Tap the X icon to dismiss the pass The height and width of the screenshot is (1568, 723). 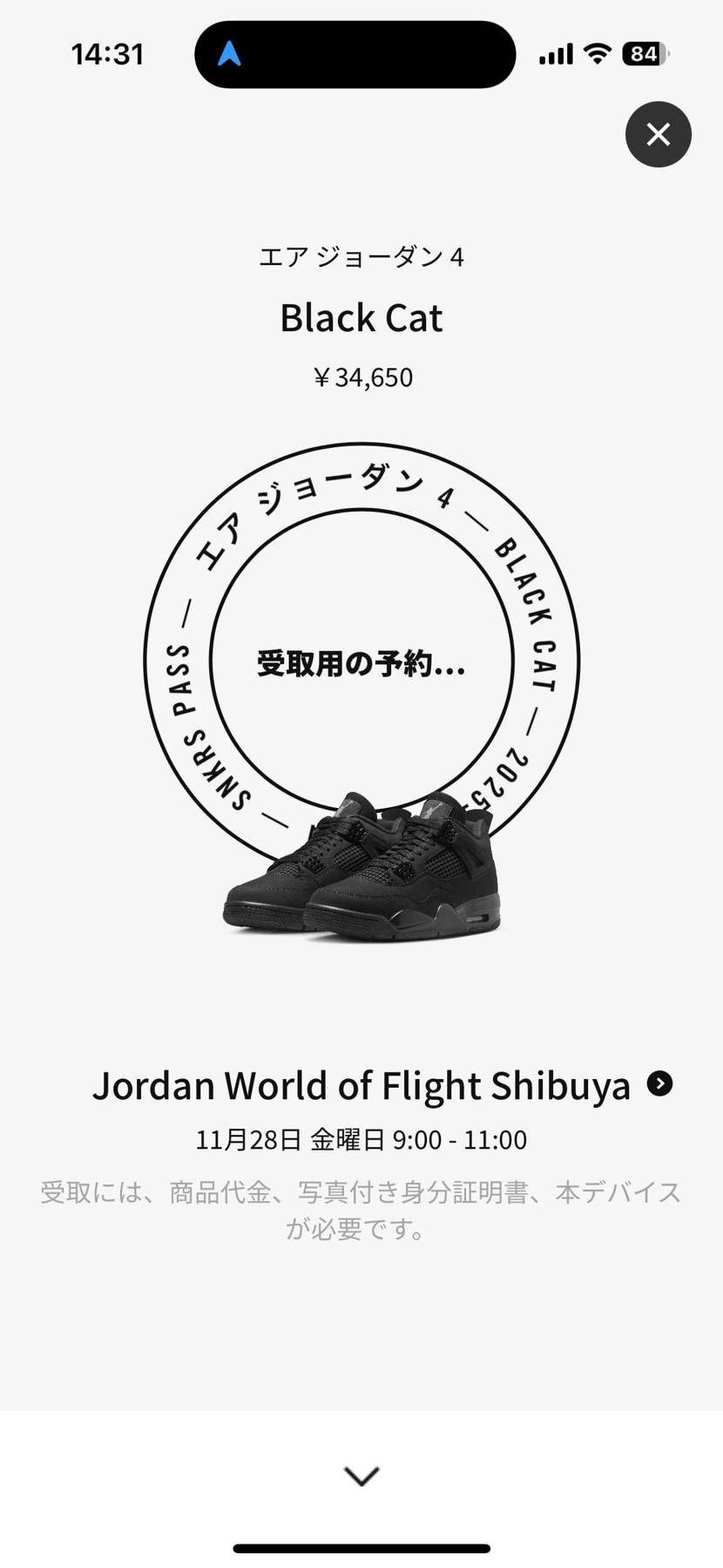(658, 134)
